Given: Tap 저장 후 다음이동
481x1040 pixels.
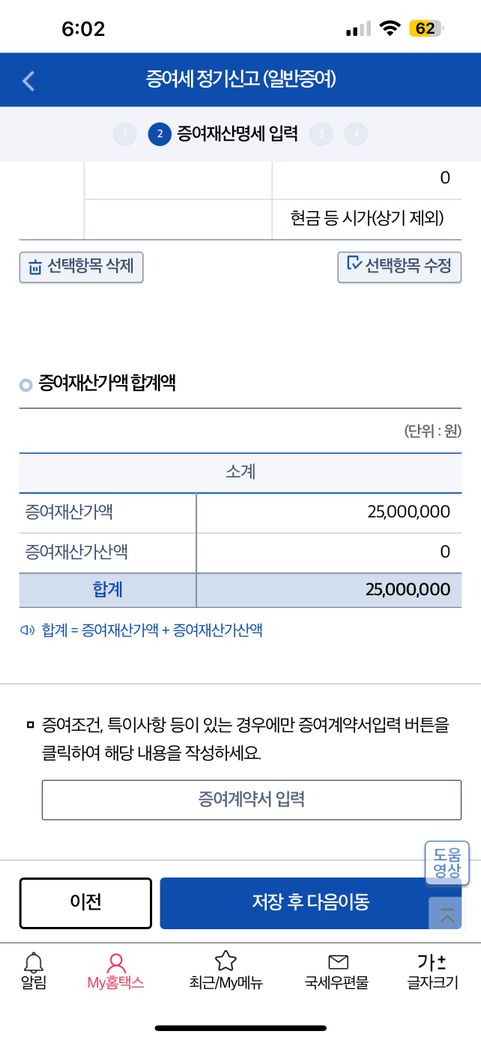Looking at the screenshot, I should 310,903.
